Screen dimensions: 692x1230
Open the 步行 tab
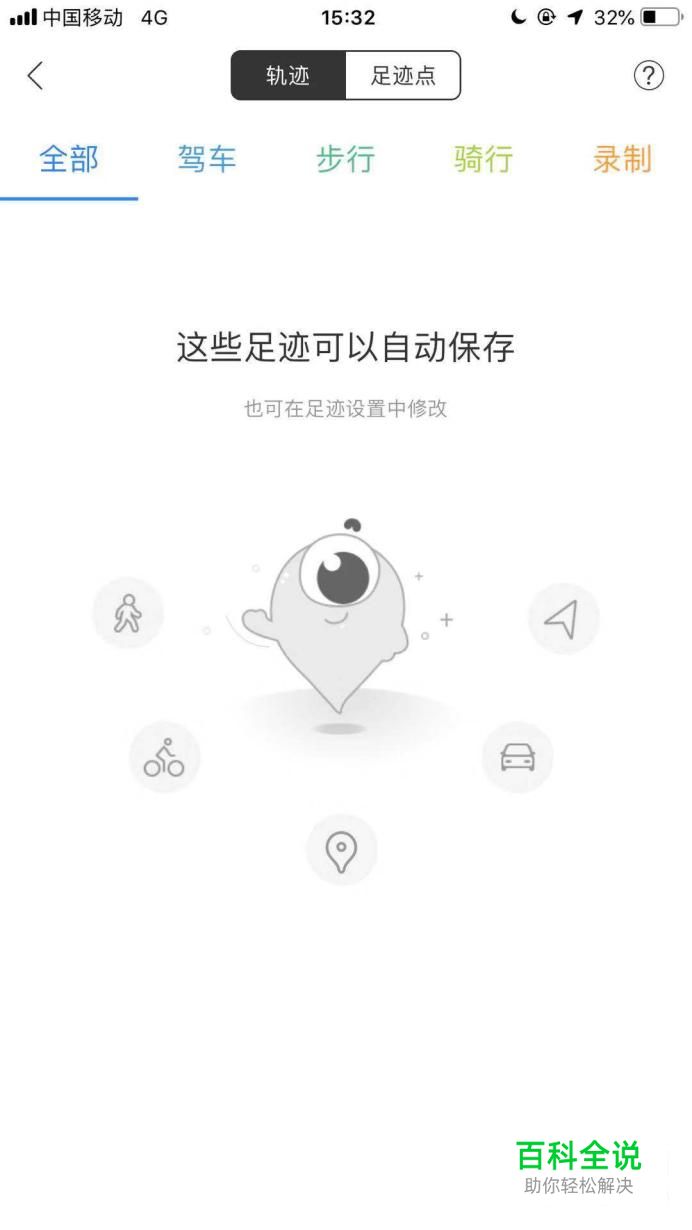click(x=345, y=160)
